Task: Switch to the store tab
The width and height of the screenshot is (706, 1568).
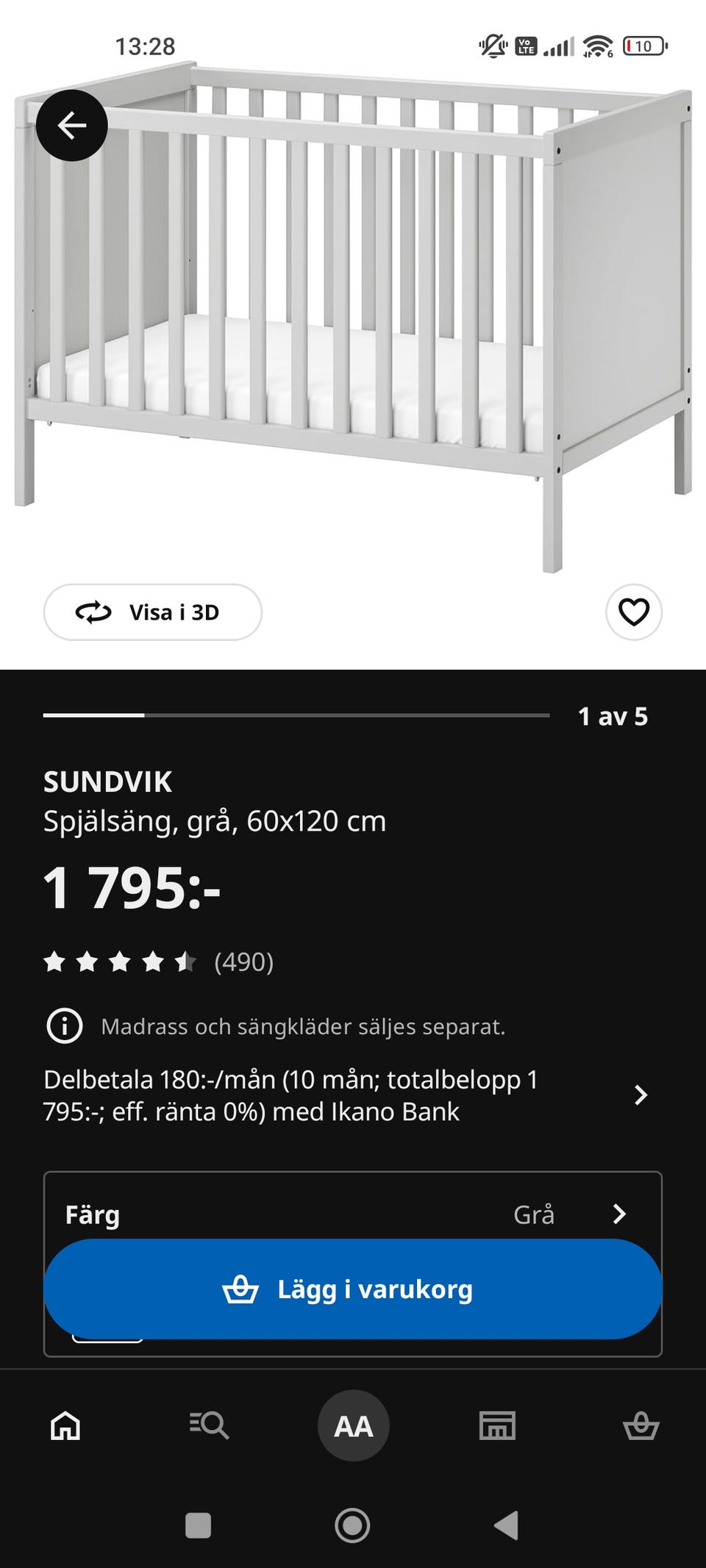Action: pos(497,1425)
